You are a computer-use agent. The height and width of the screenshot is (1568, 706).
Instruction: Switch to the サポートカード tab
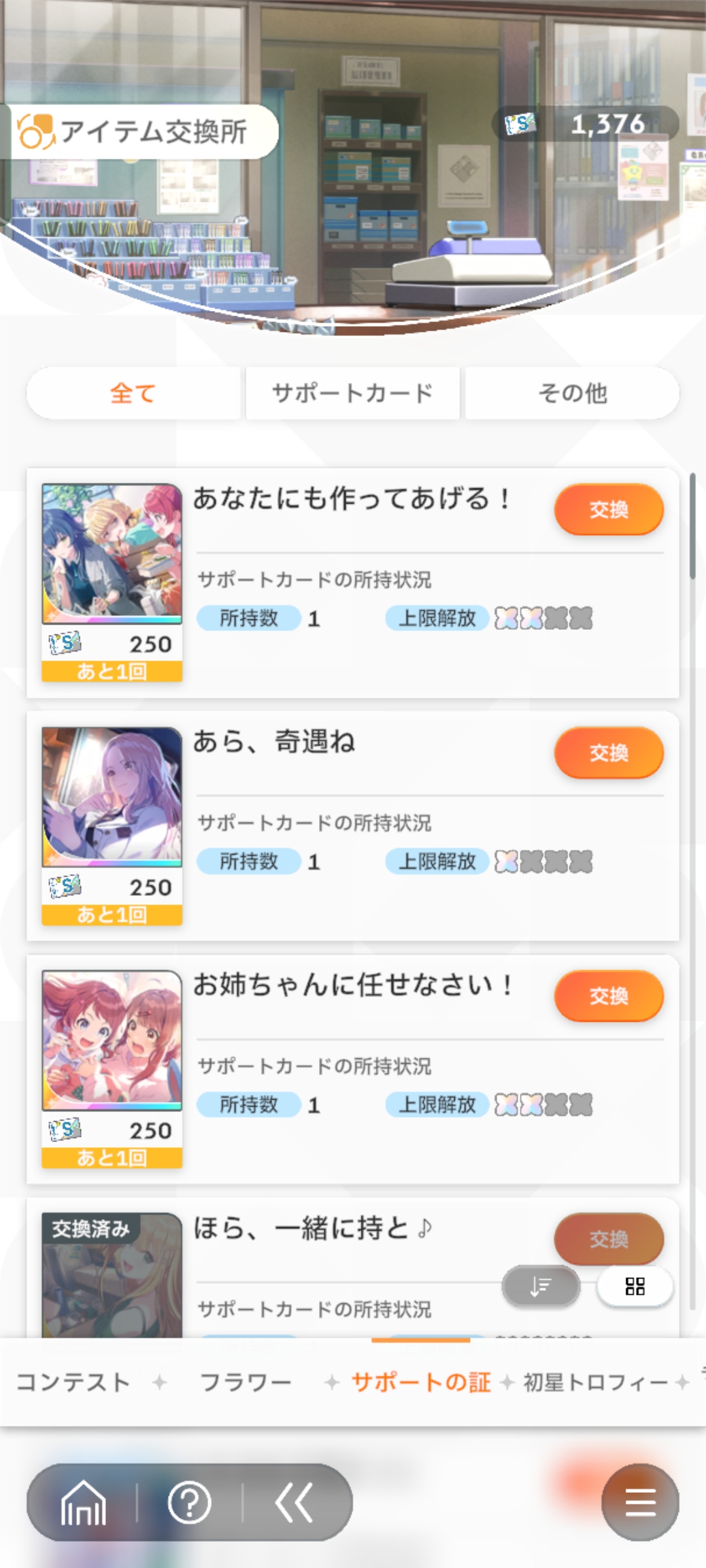click(x=352, y=393)
